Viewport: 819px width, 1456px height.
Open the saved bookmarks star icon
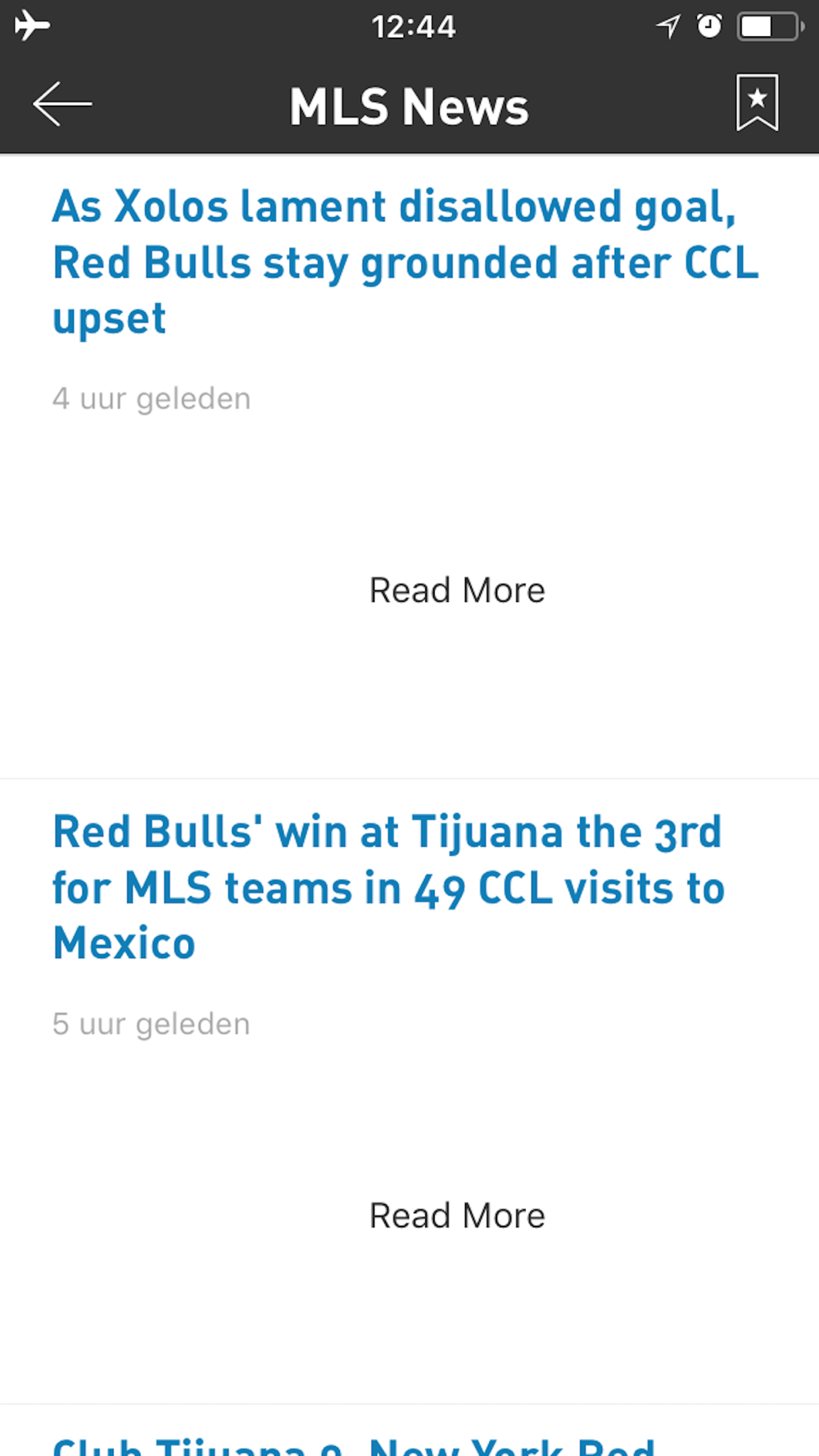(x=757, y=103)
